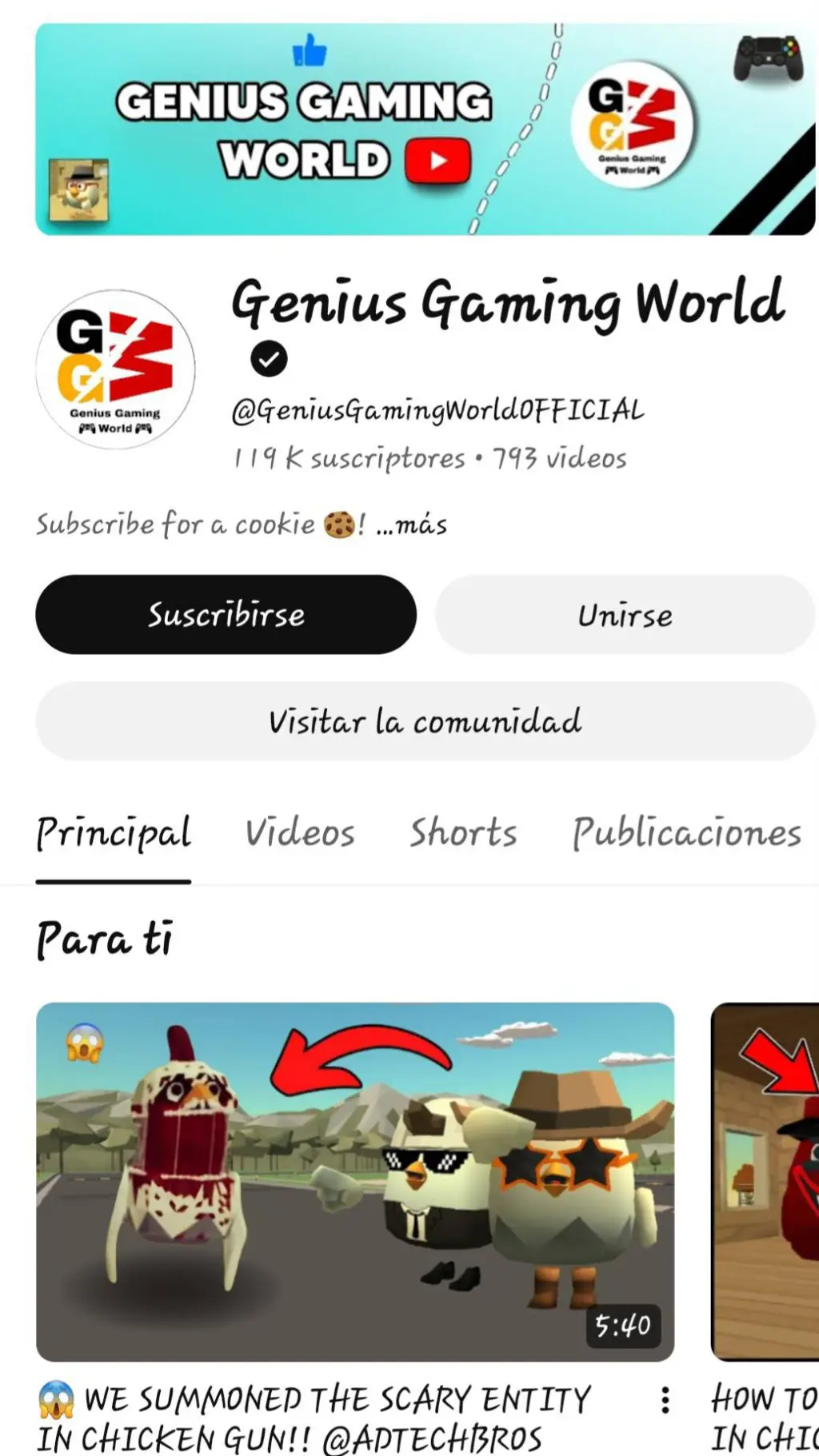Image resolution: width=819 pixels, height=1456 pixels.
Task: Select the Principal tab
Action: pos(114,832)
